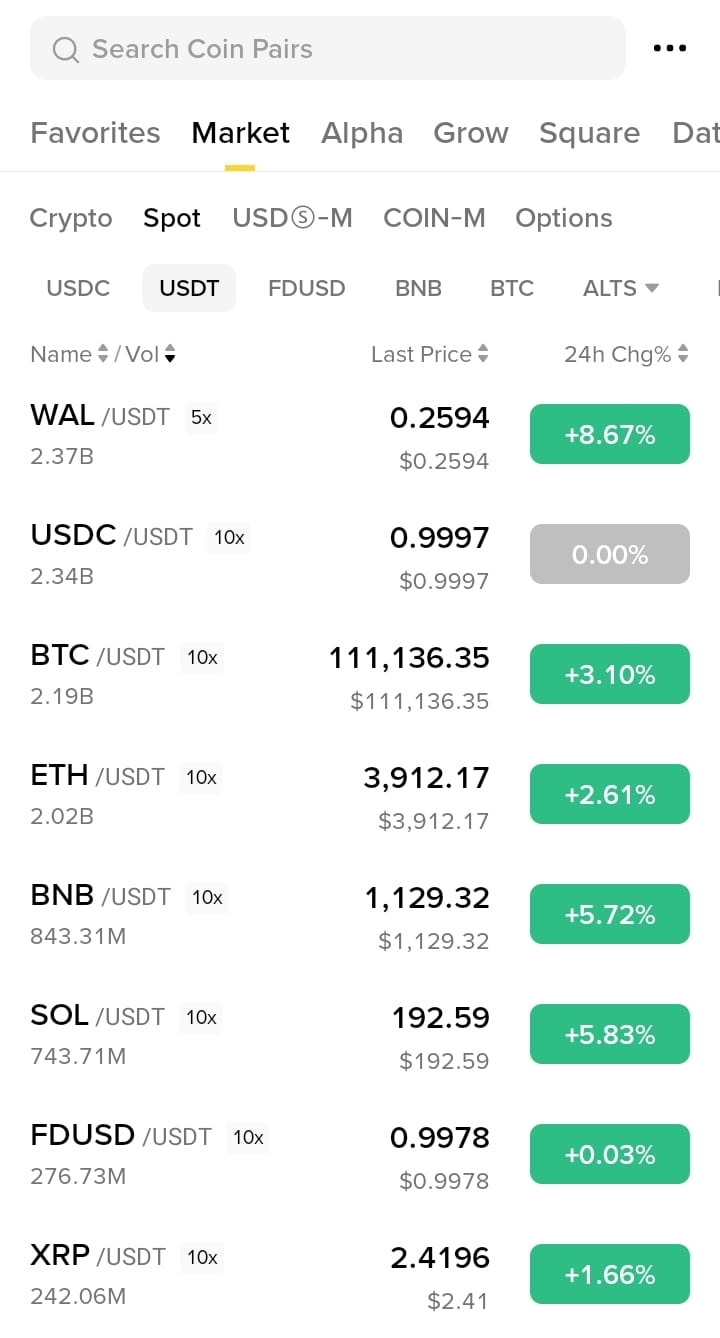Sort the list by Last Price
The width and height of the screenshot is (720, 1338).
(430, 354)
